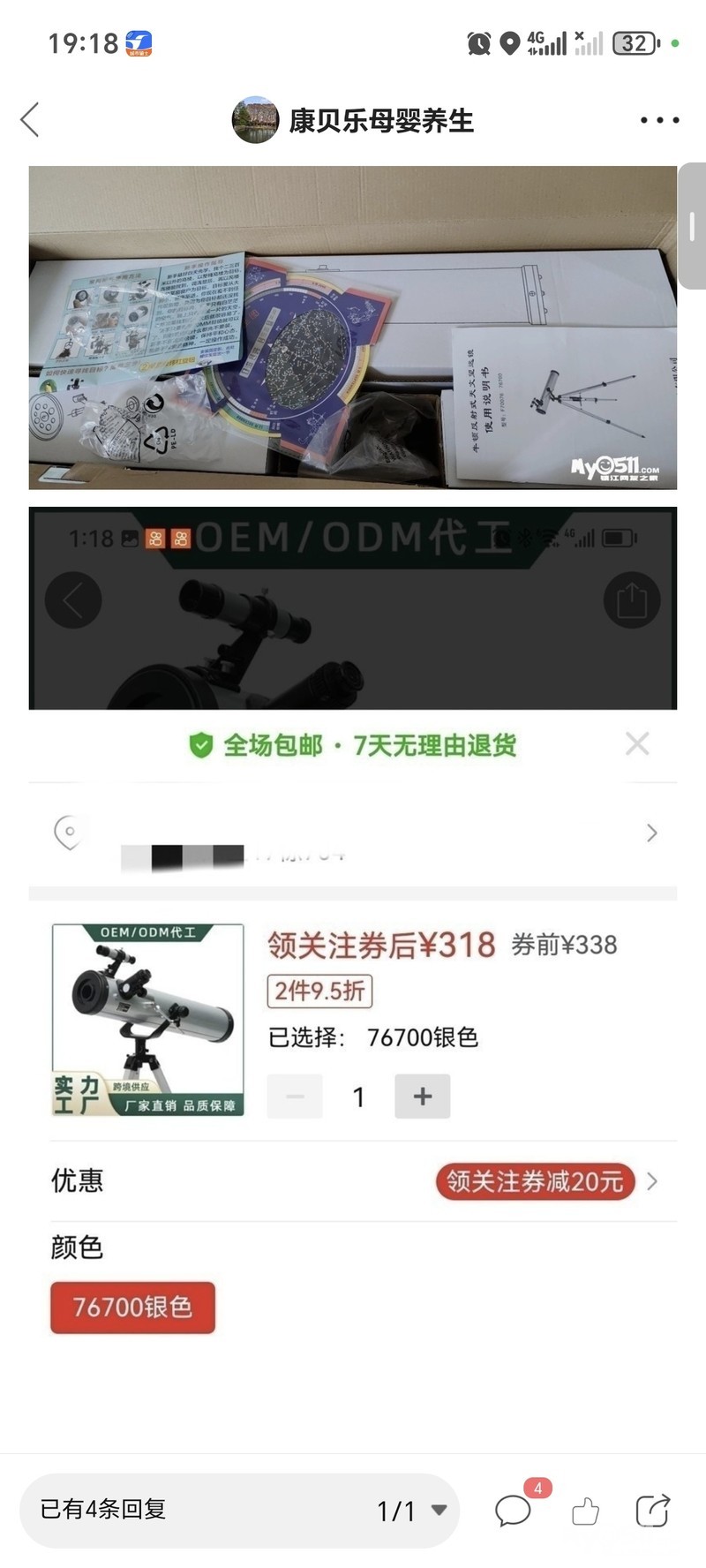Screen dimensions: 706x1568
Task: Open the overflow menu with three dots
Action: click(659, 120)
